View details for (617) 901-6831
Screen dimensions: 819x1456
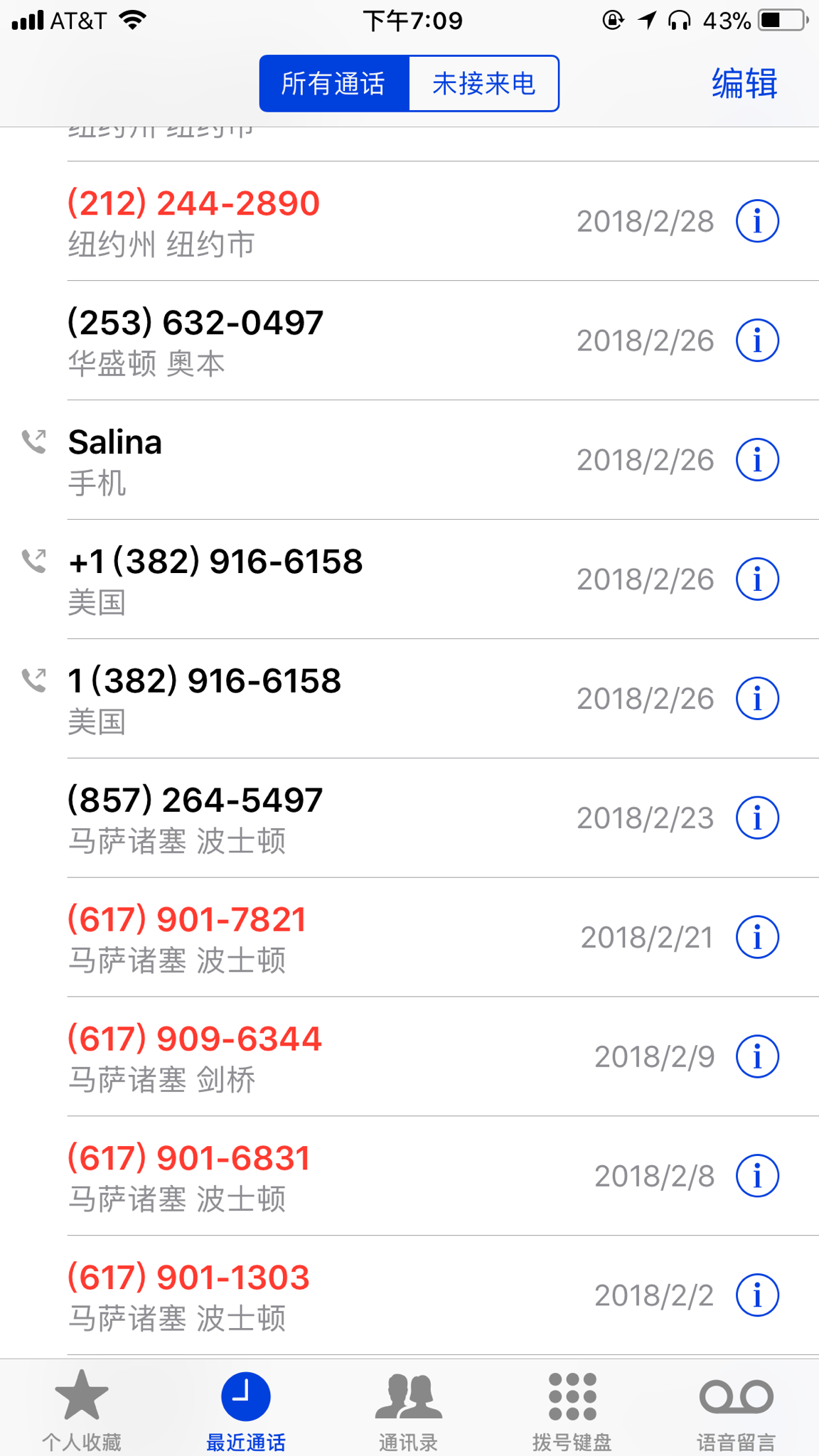757,1176
